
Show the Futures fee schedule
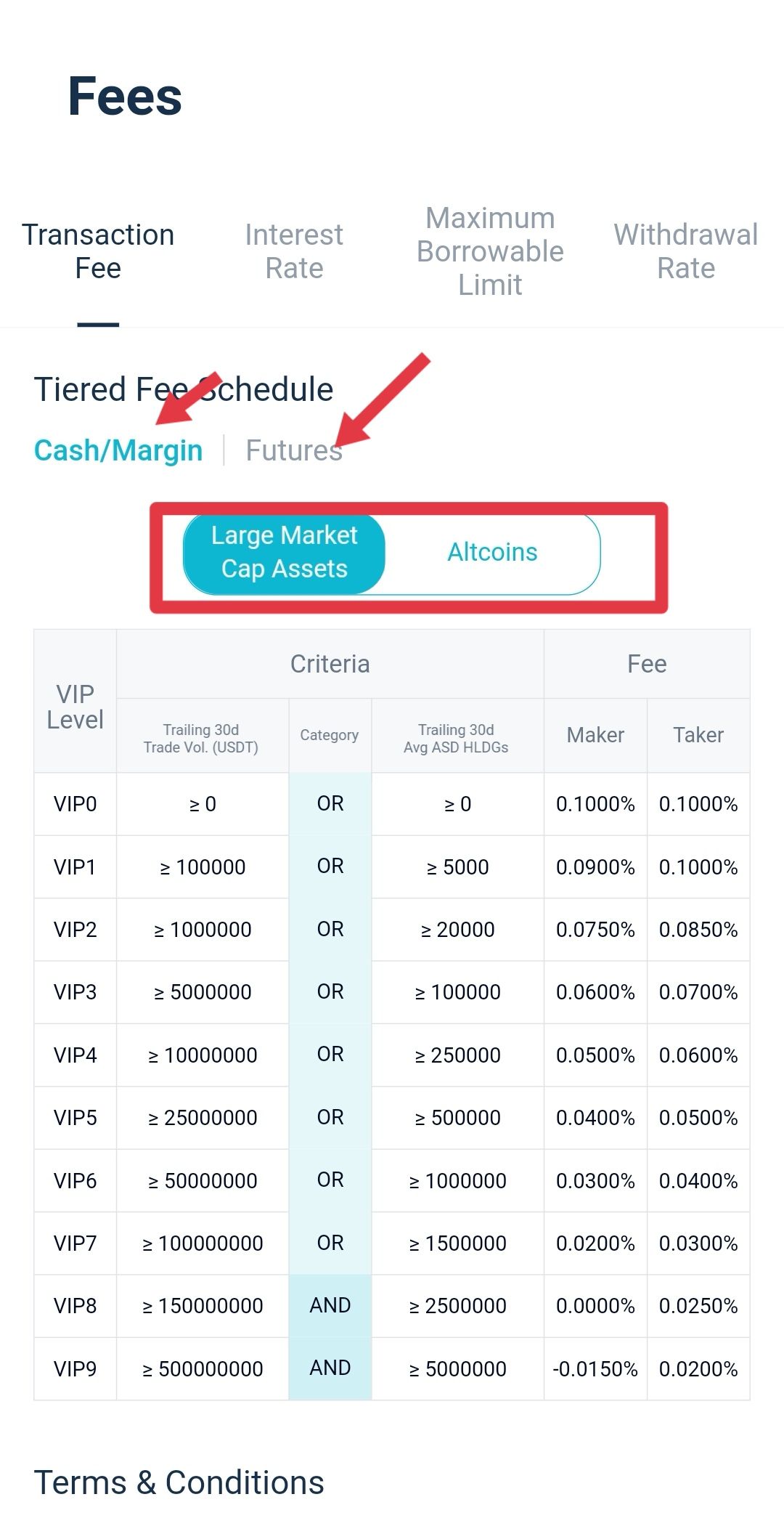click(x=294, y=450)
